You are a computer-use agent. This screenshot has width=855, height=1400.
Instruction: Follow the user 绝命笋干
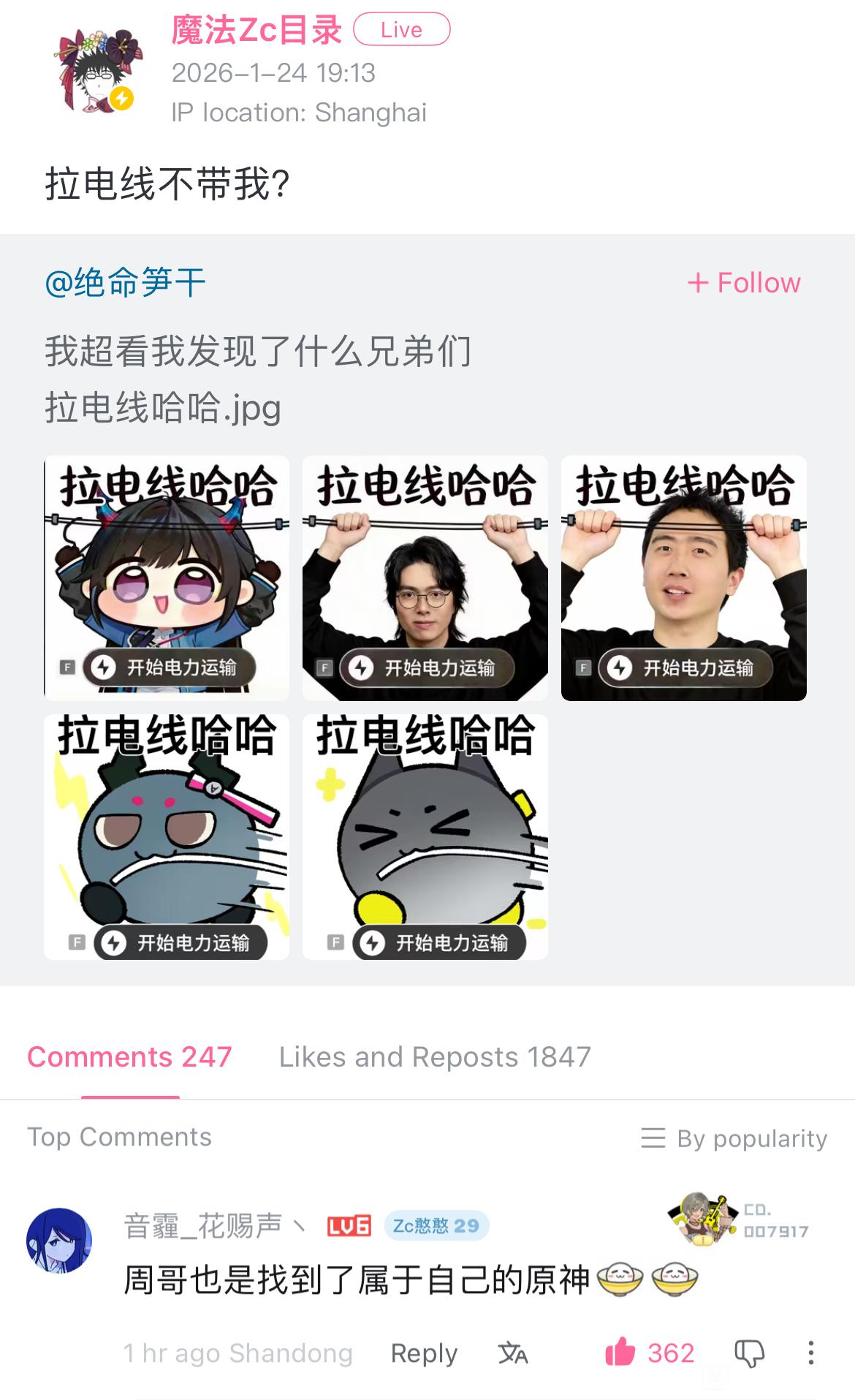tap(744, 283)
